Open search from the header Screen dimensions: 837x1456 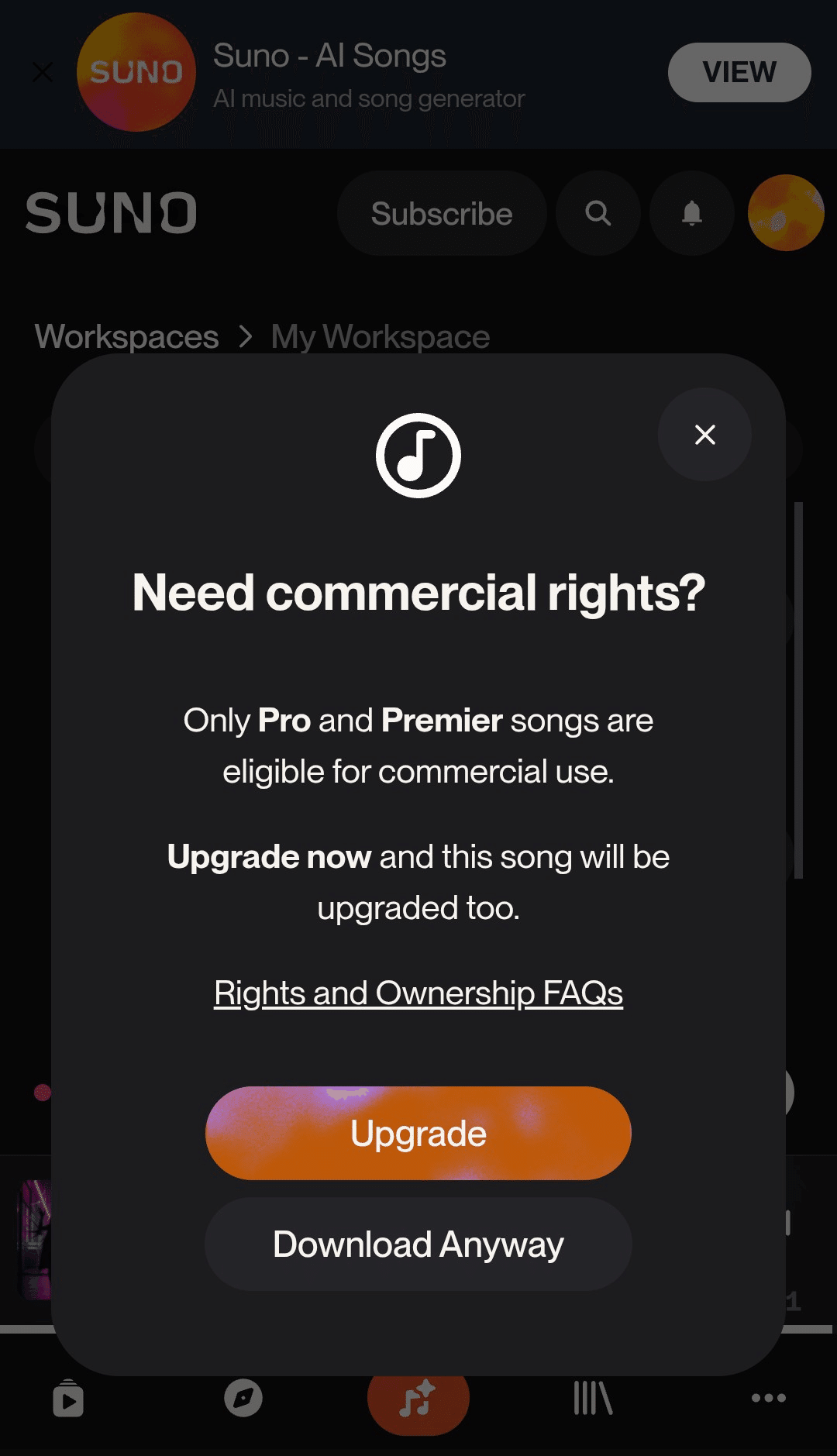click(598, 213)
